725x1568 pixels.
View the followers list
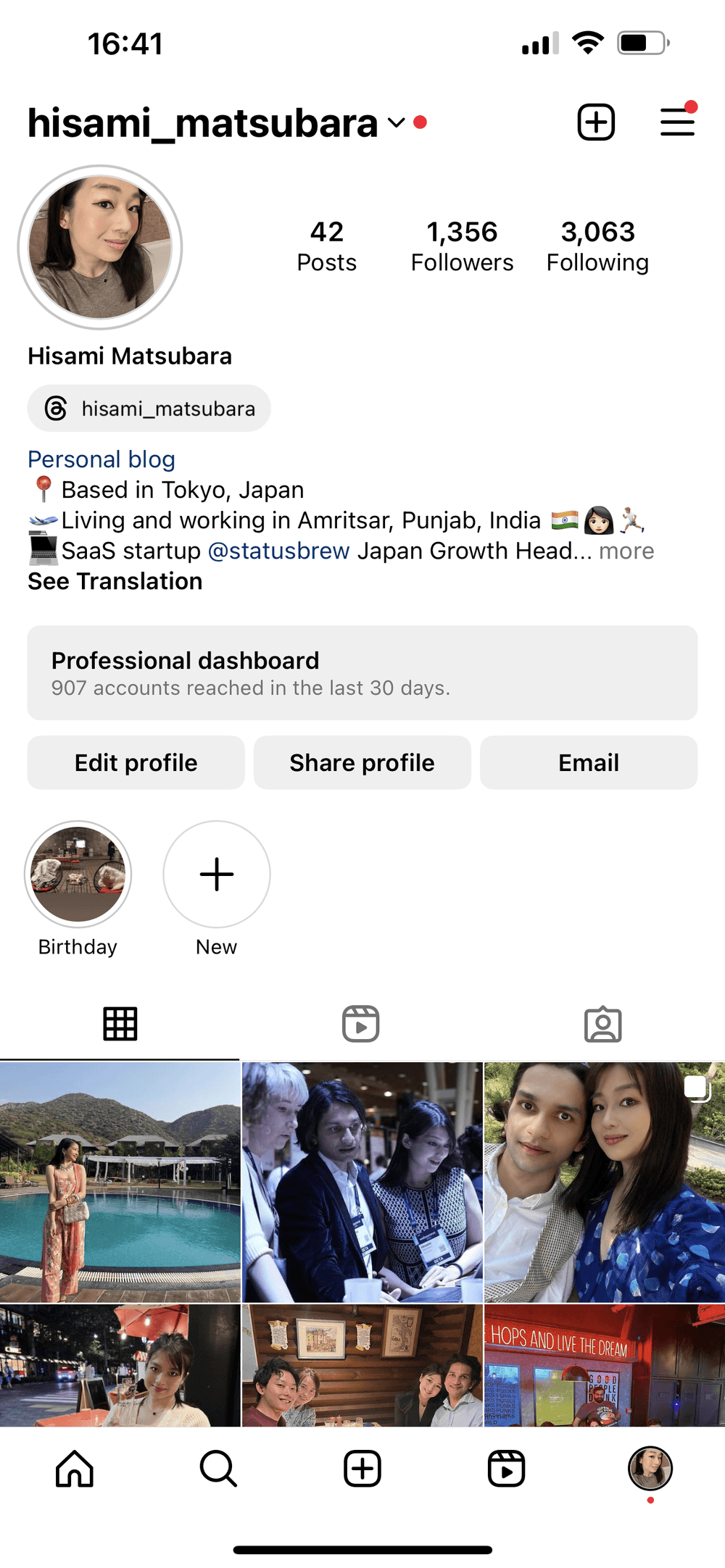[x=462, y=246]
